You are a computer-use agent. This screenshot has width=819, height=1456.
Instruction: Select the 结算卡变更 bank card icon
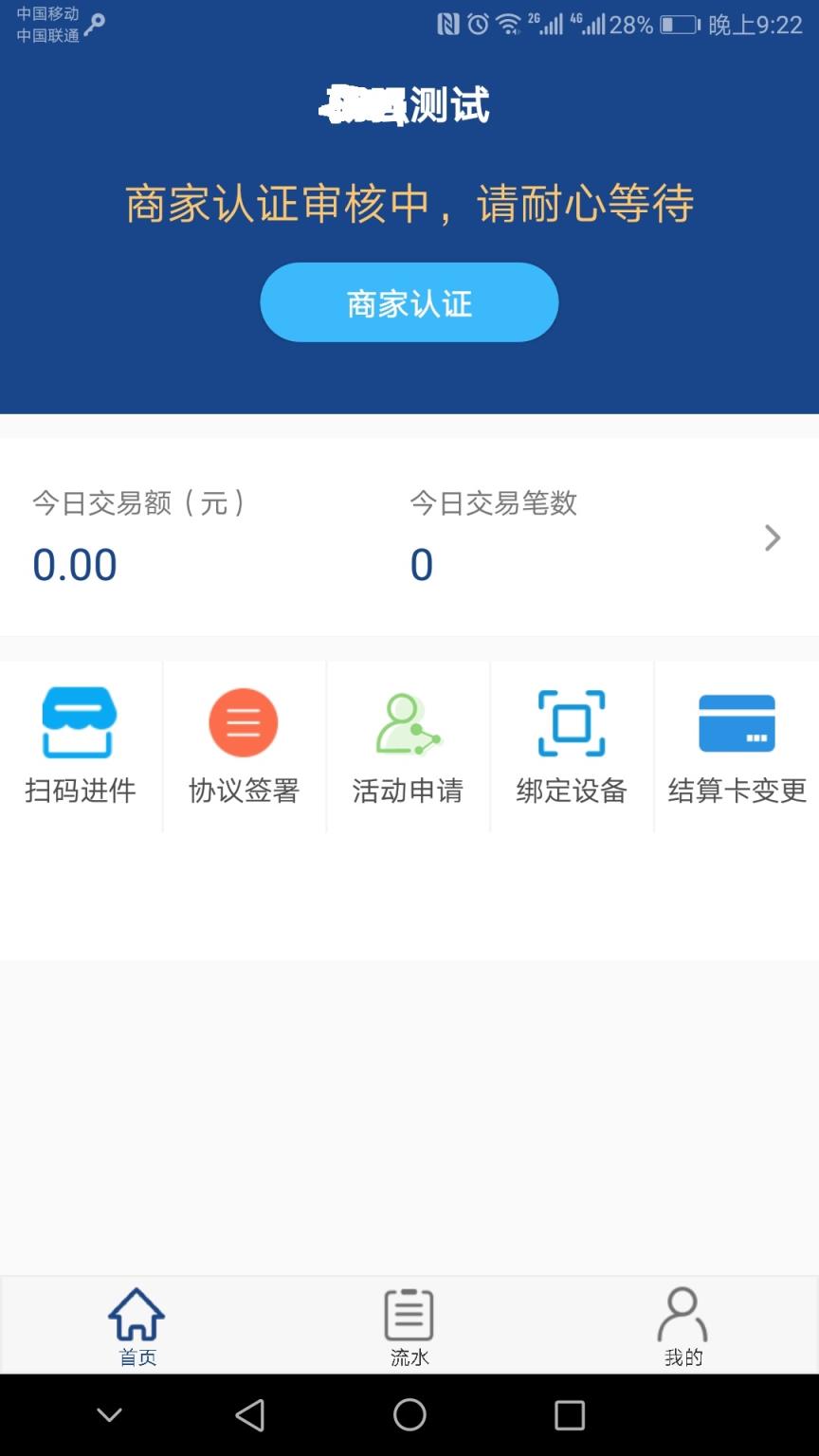(737, 722)
